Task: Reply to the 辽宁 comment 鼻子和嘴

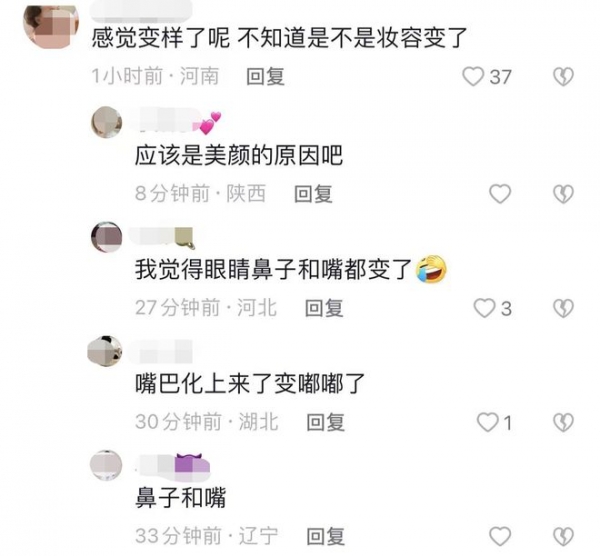Action: 325,537
